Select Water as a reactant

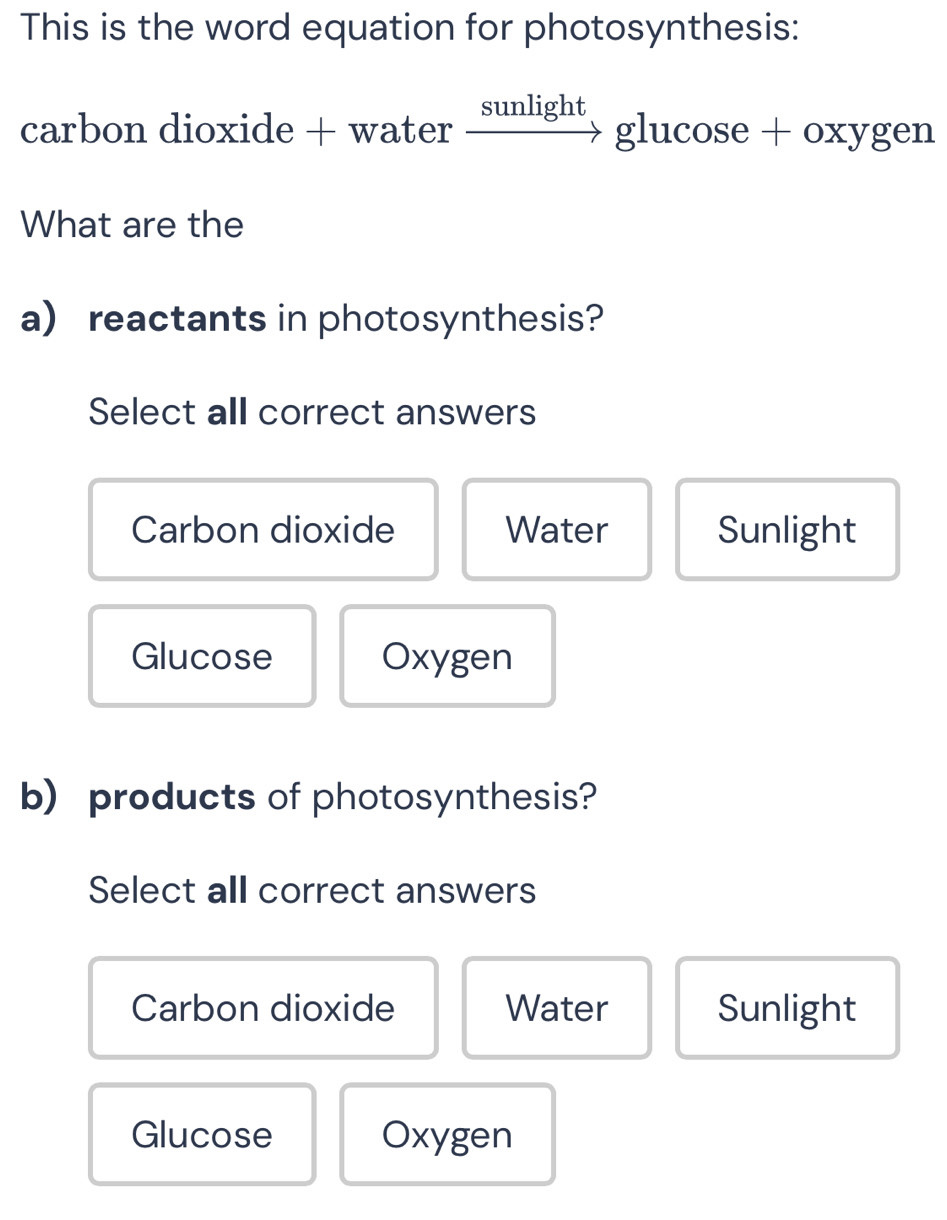556,529
